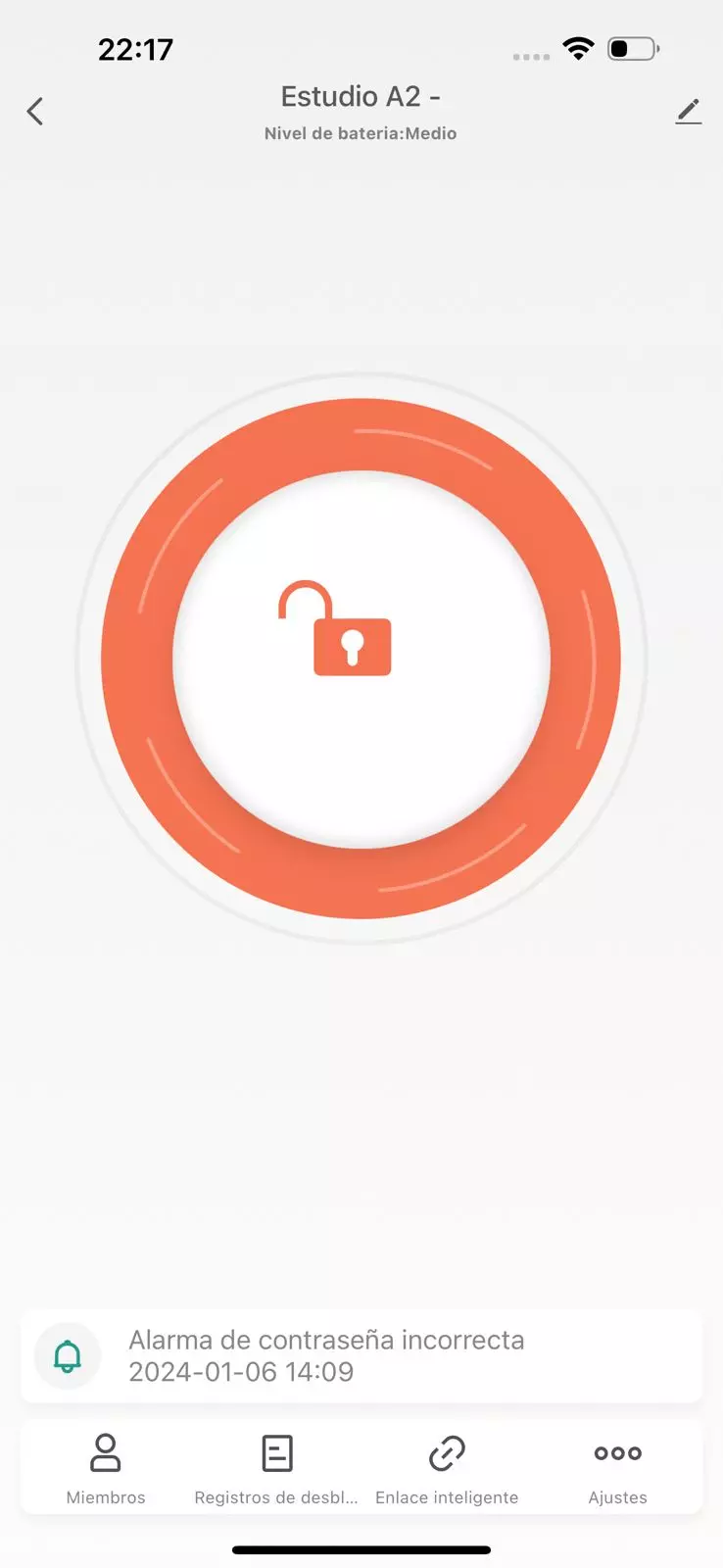Go back using the top-left arrow
The width and height of the screenshot is (723, 1568).
point(35,112)
